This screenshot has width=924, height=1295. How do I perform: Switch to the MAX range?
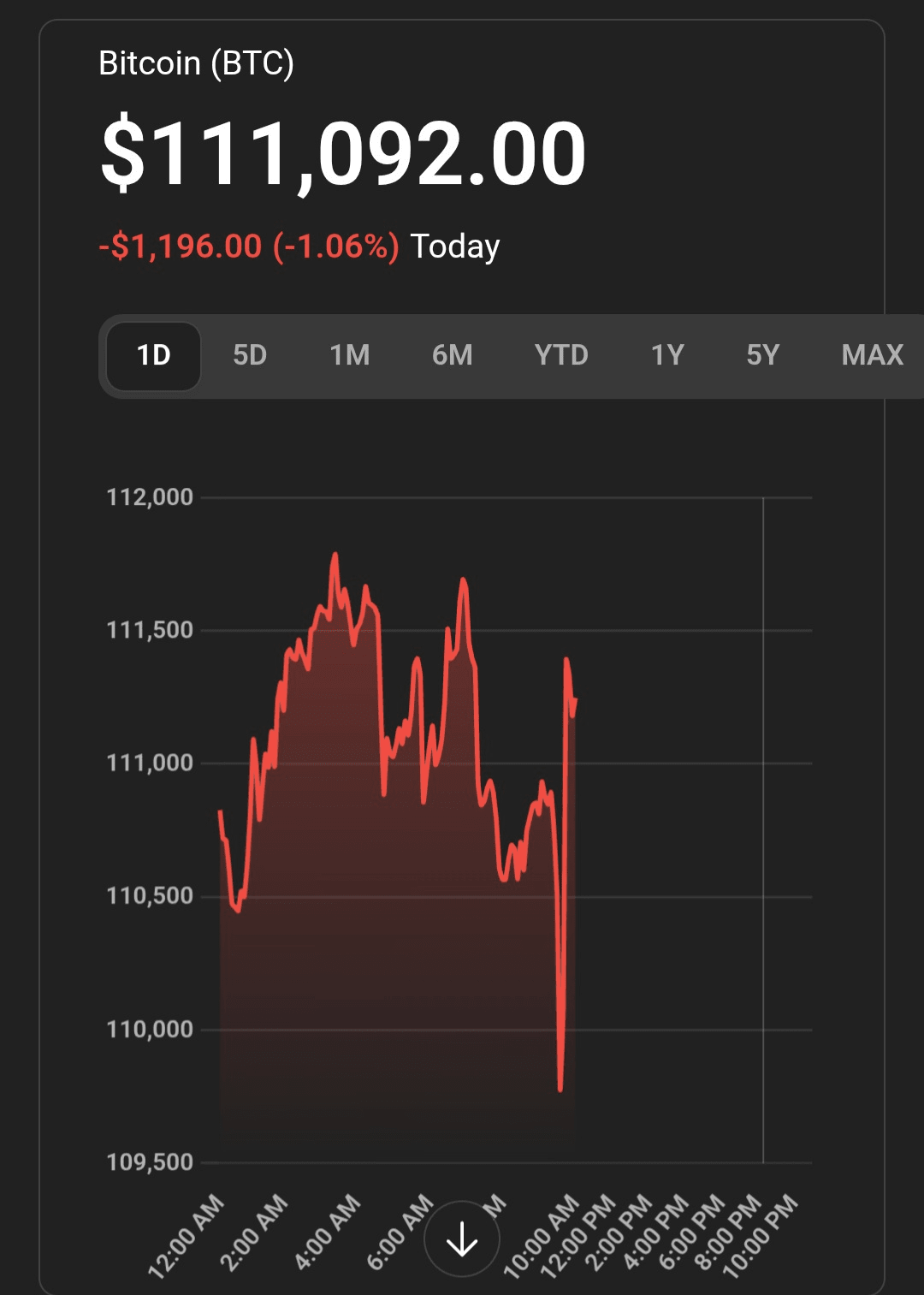tap(872, 355)
